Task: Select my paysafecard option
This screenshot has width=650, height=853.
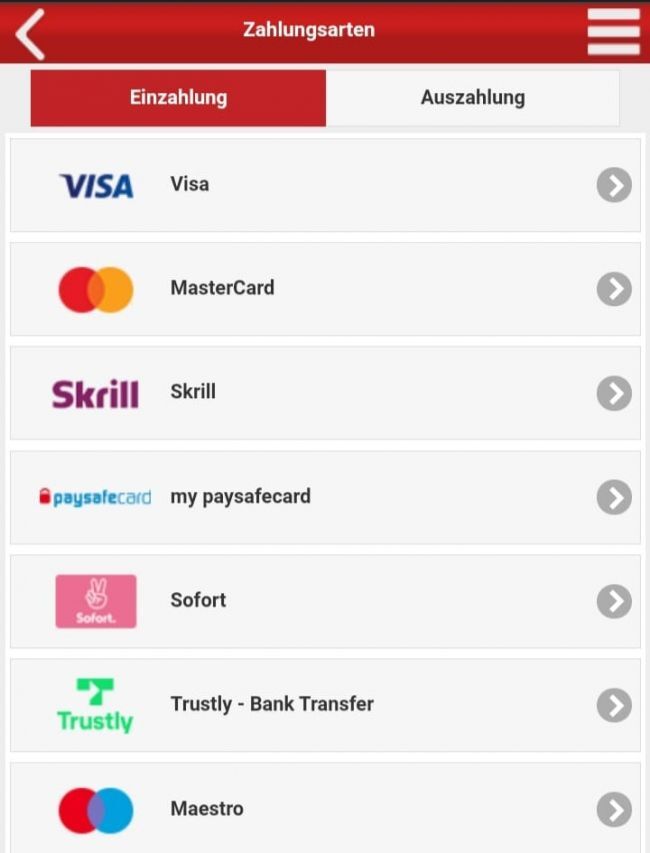Action: 325,497
